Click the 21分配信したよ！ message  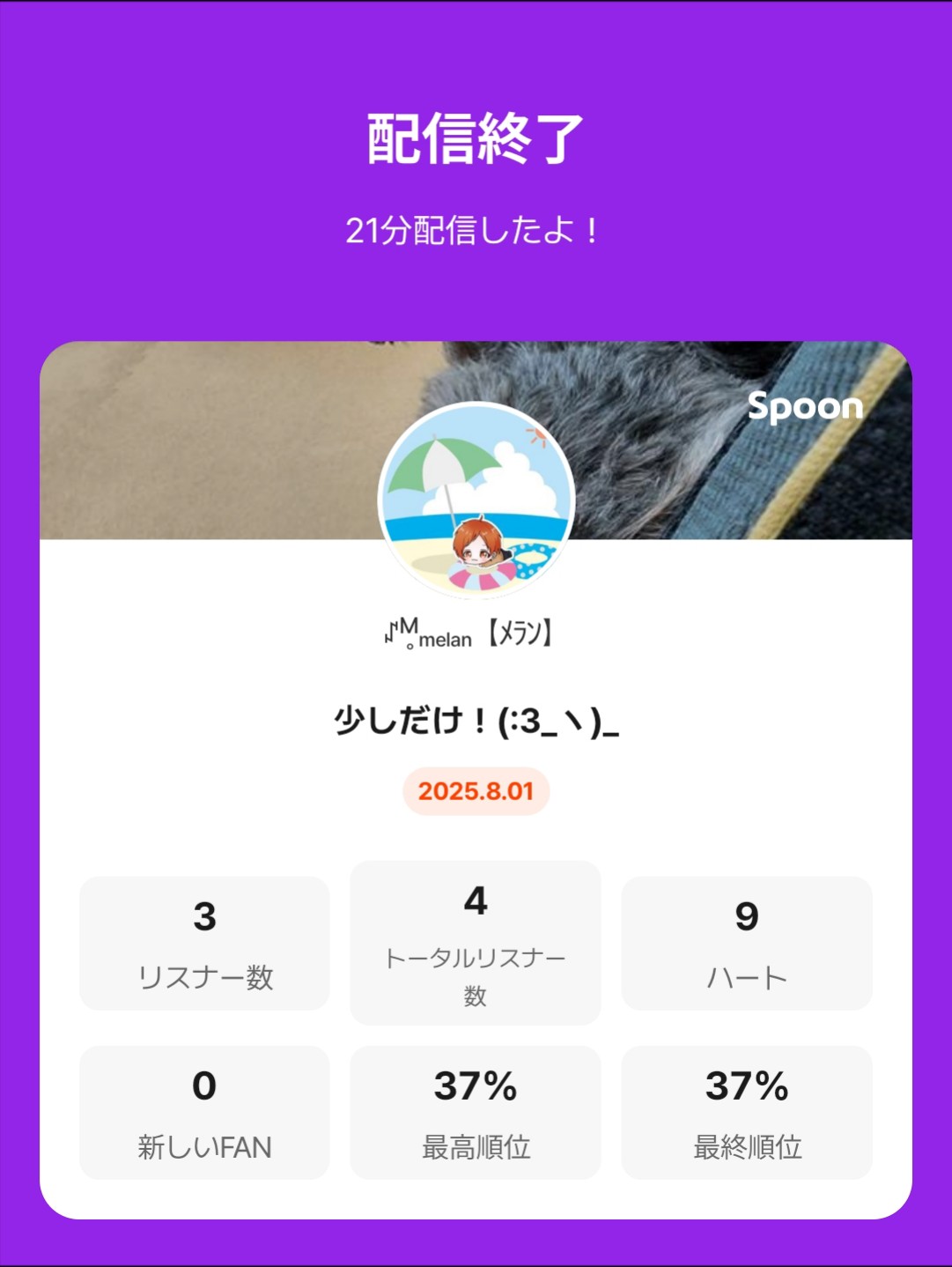point(476,231)
